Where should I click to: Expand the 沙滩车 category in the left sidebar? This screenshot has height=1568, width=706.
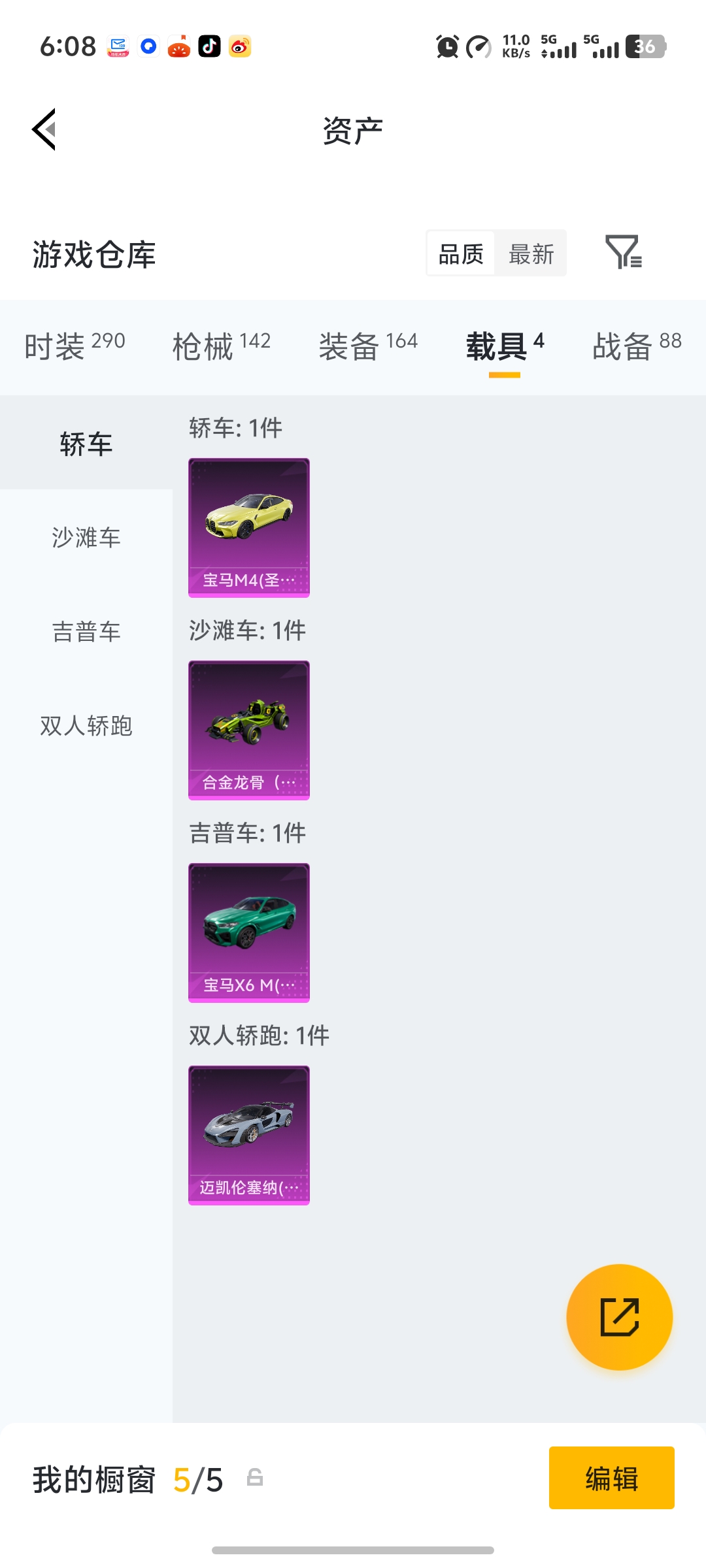pos(86,538)
